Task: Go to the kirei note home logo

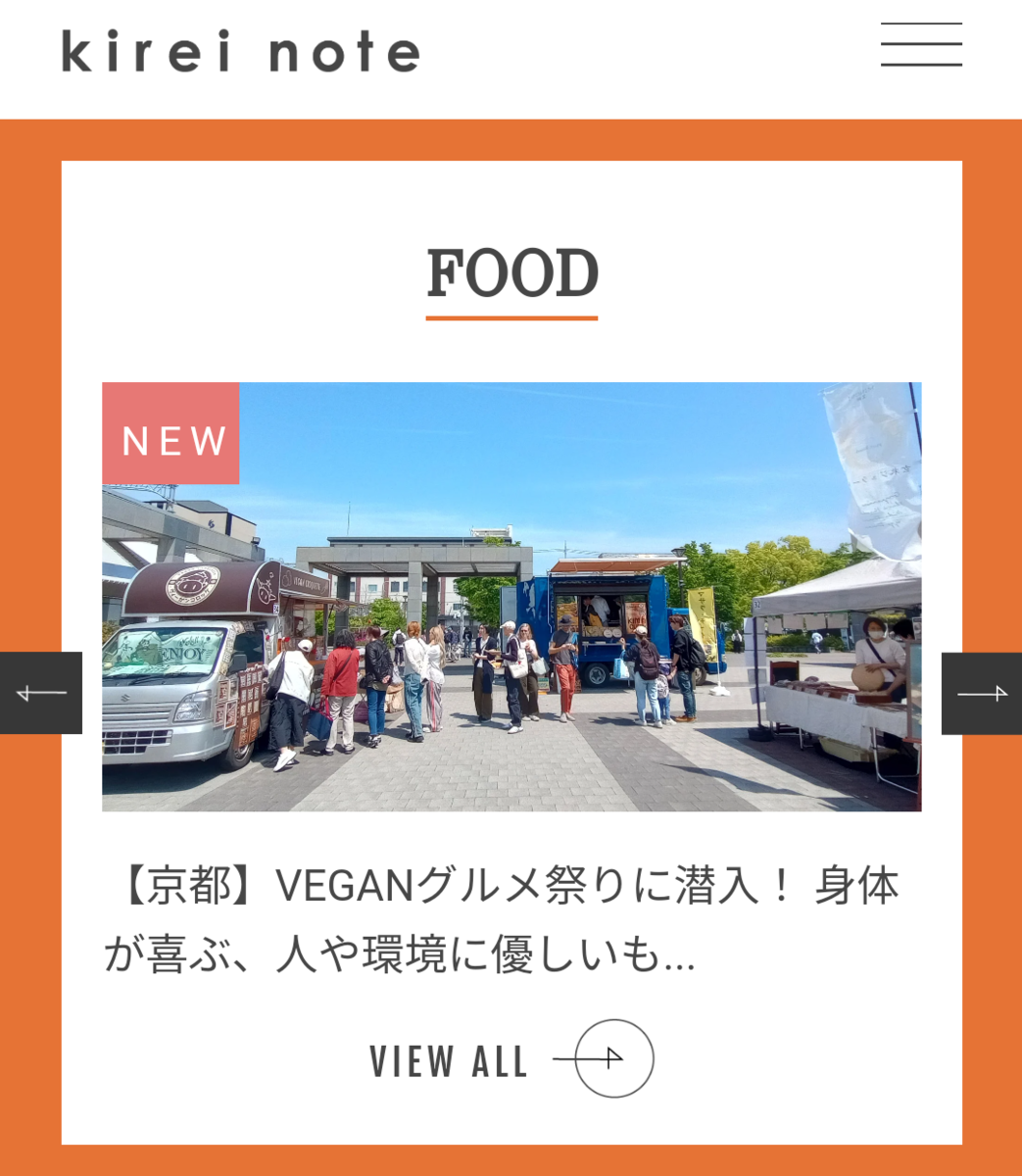Action: (241, 51)
